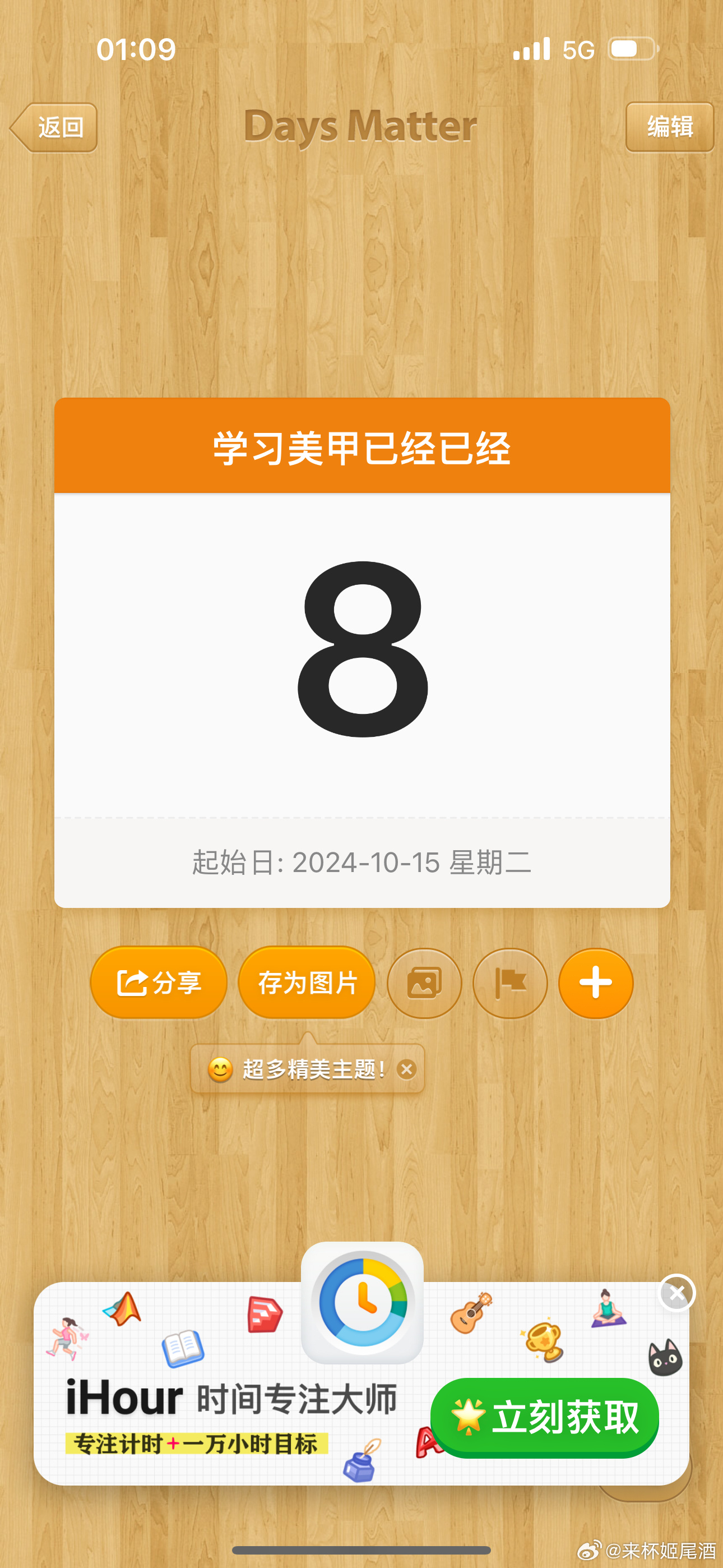Save the card with 存为图片
The height and width of the screenshot is (1568, 723).
[x=307, y=983]
